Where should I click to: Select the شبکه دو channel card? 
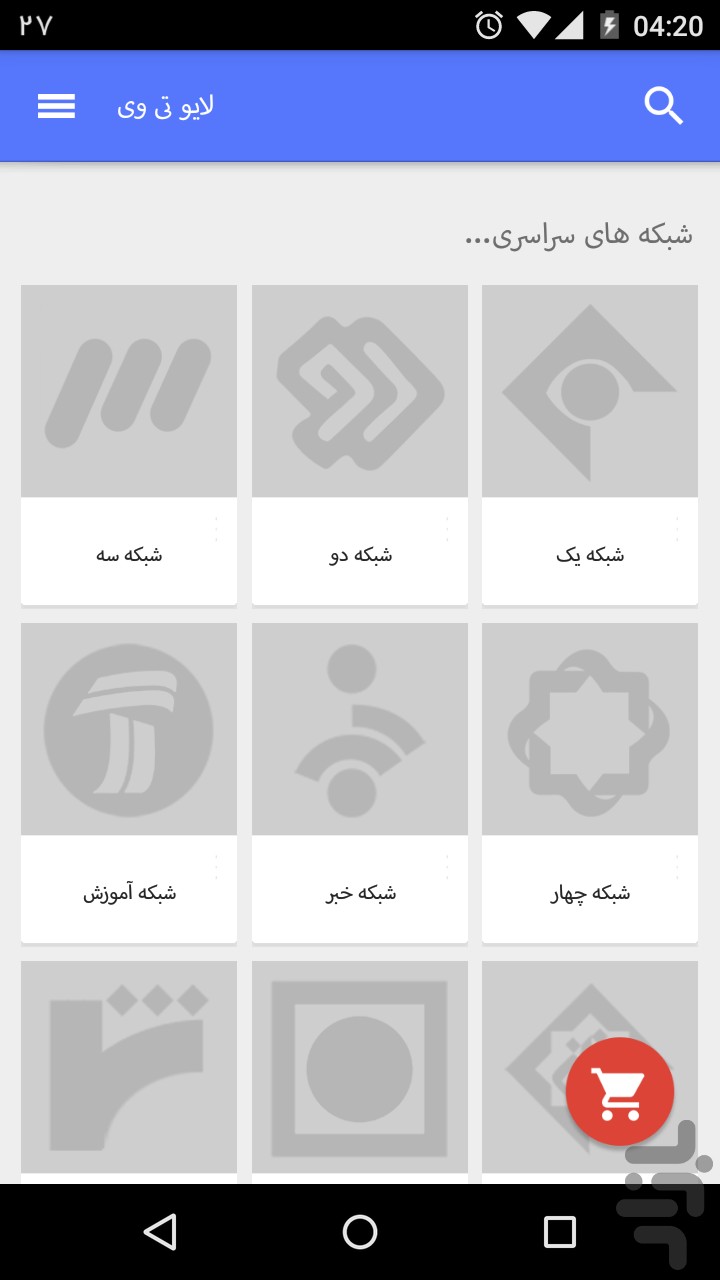pos(360,444)
